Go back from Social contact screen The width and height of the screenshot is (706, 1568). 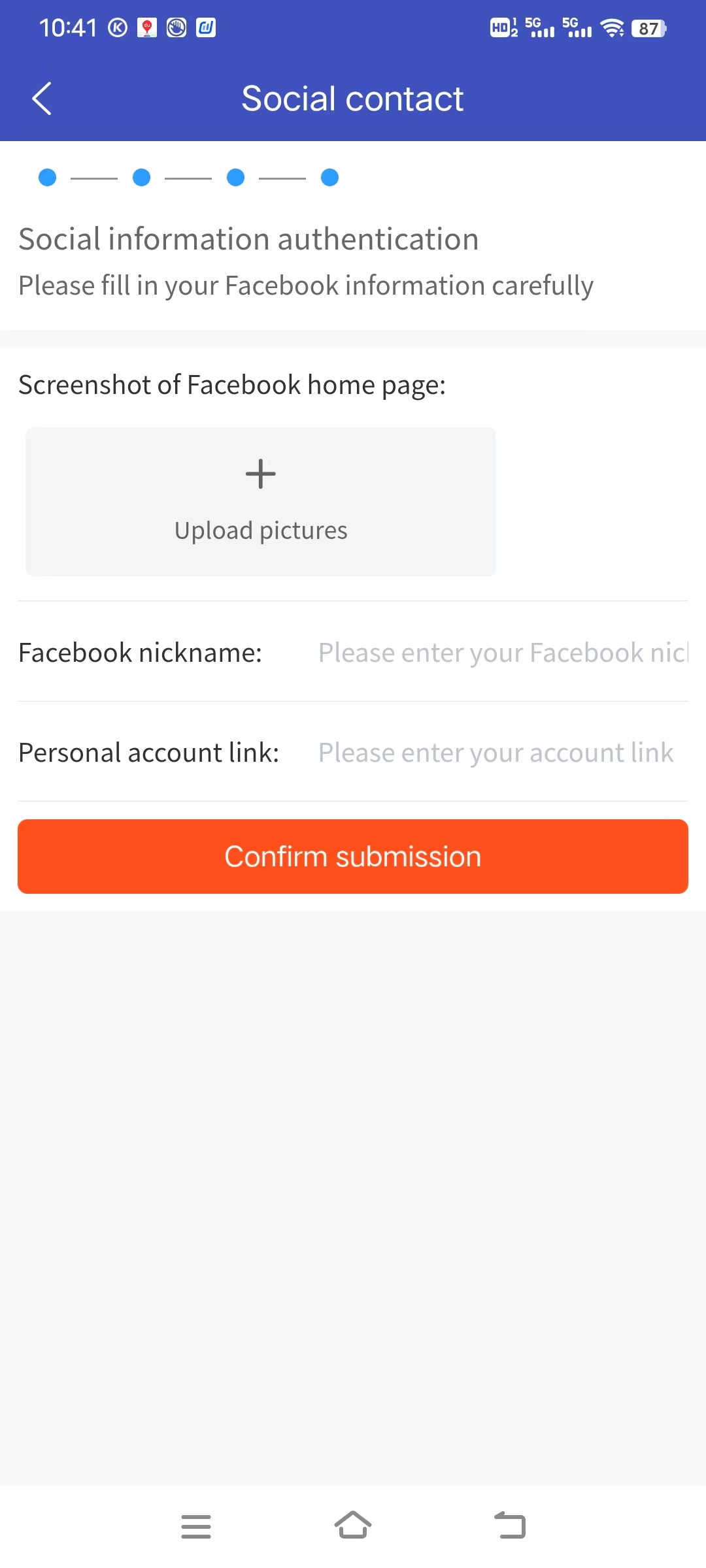coord(42,99)
